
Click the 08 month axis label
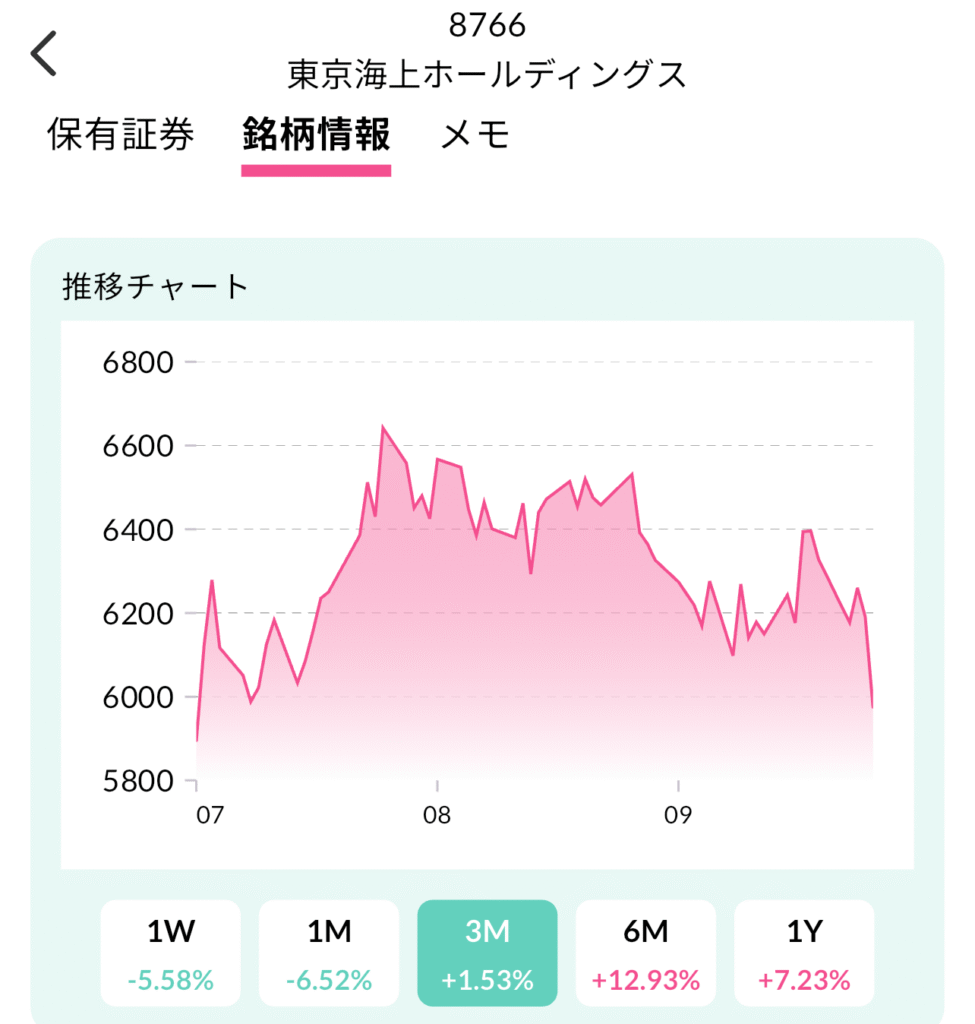[436, 815]
